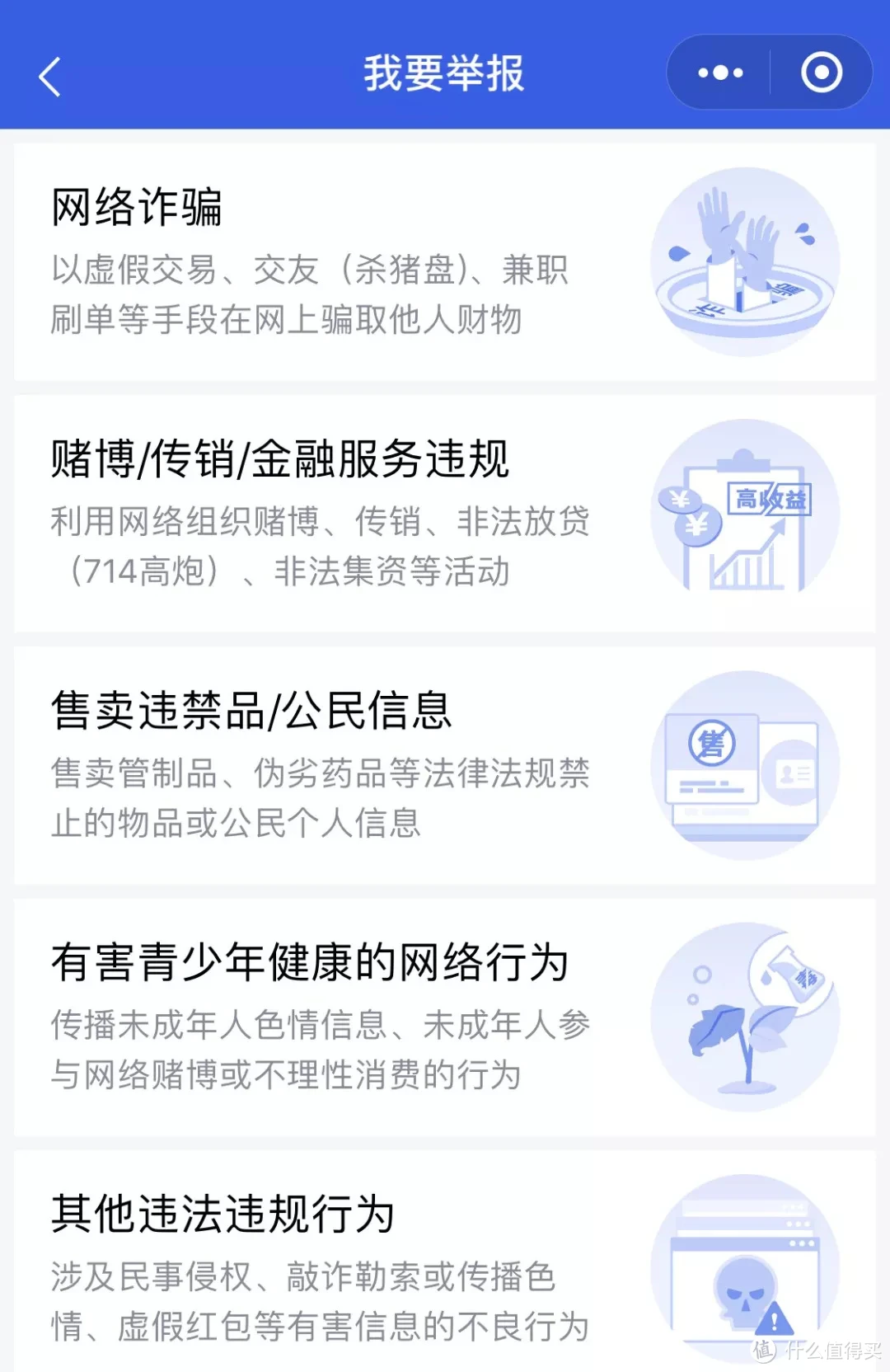This screenshot has width=890, height=1372.
Task: Click the 高收益 chart icon beside gambling category
Action: pos(746,511)
